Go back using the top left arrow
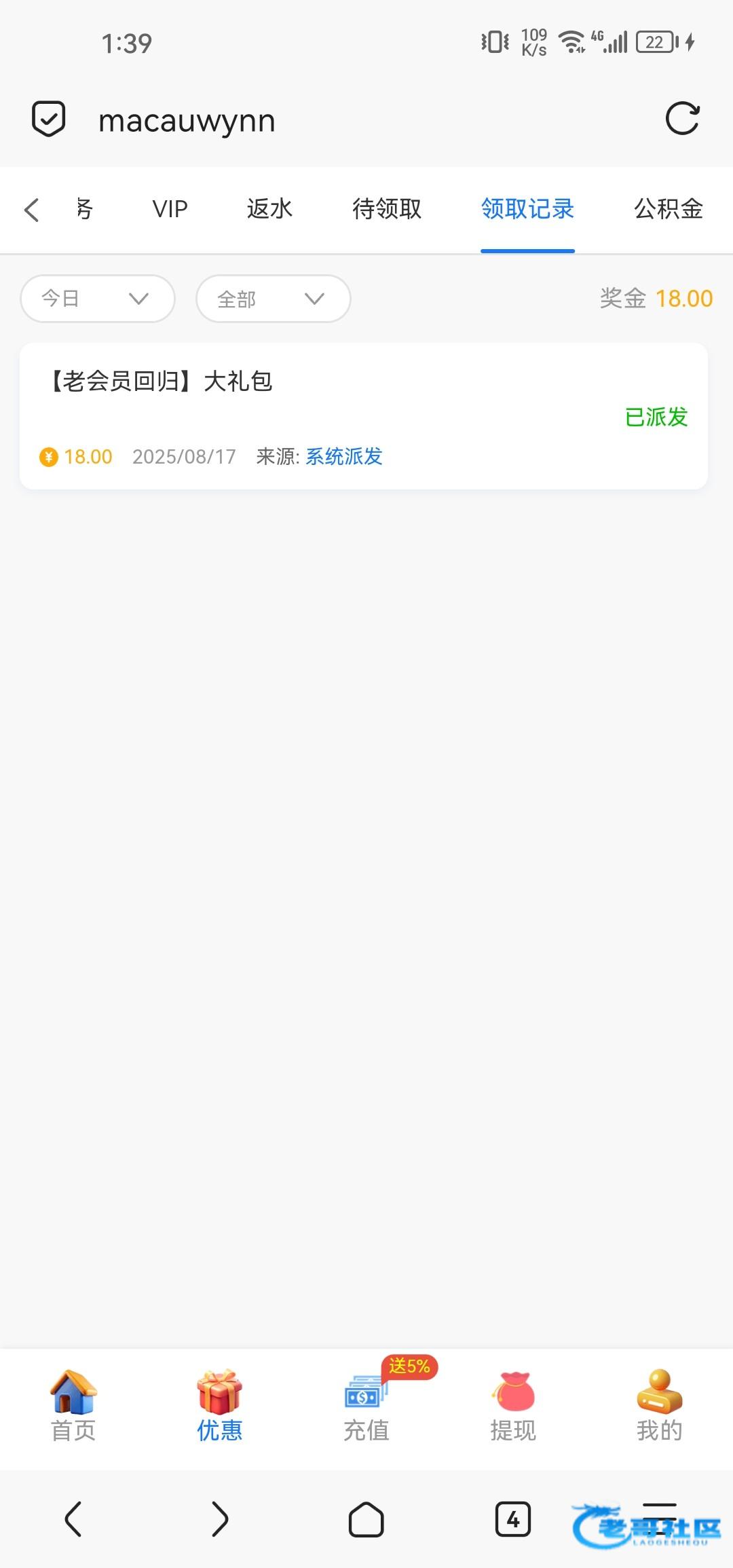The width and height of the screenshot is (733, 1568). [31, 209]
